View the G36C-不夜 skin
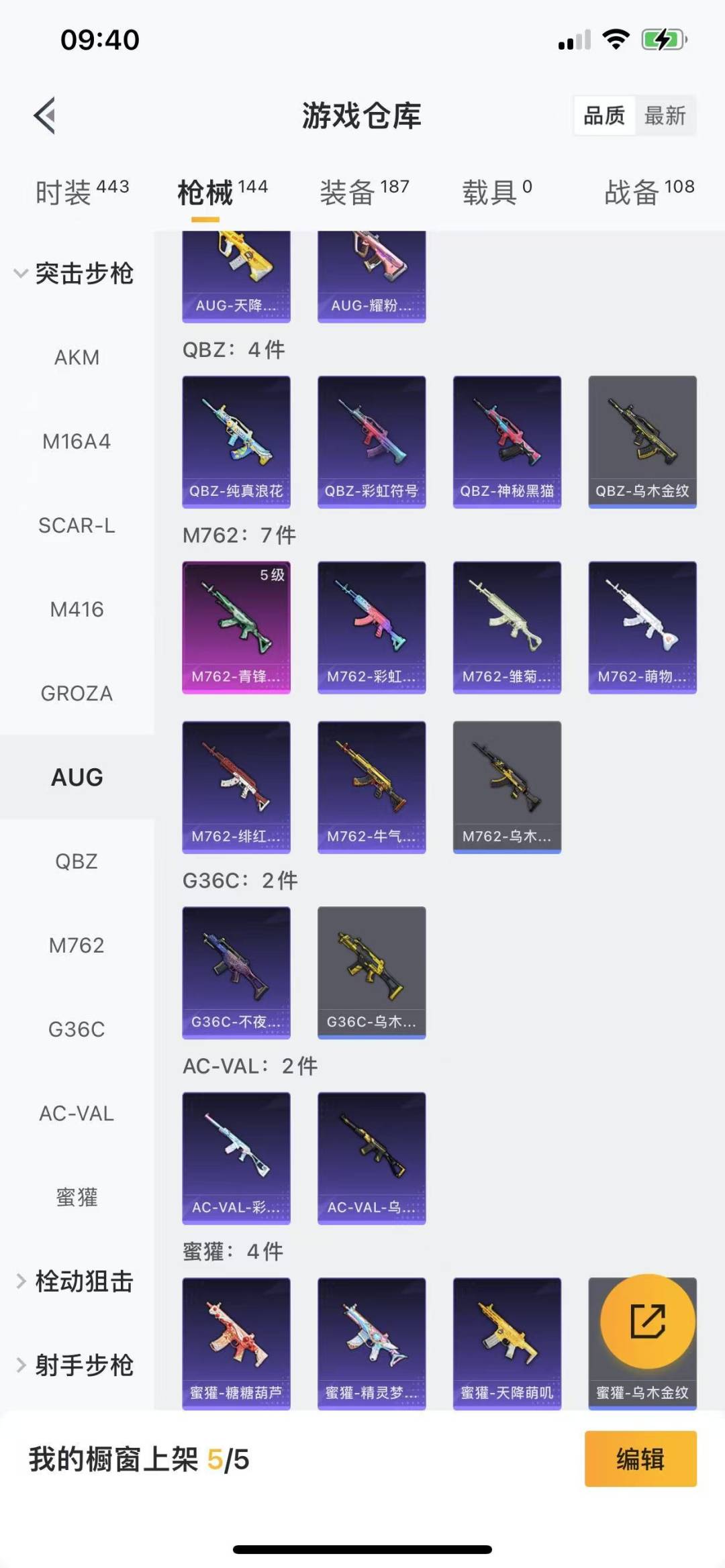Viewport: 725px width, 1568px height. pos(236,972)
